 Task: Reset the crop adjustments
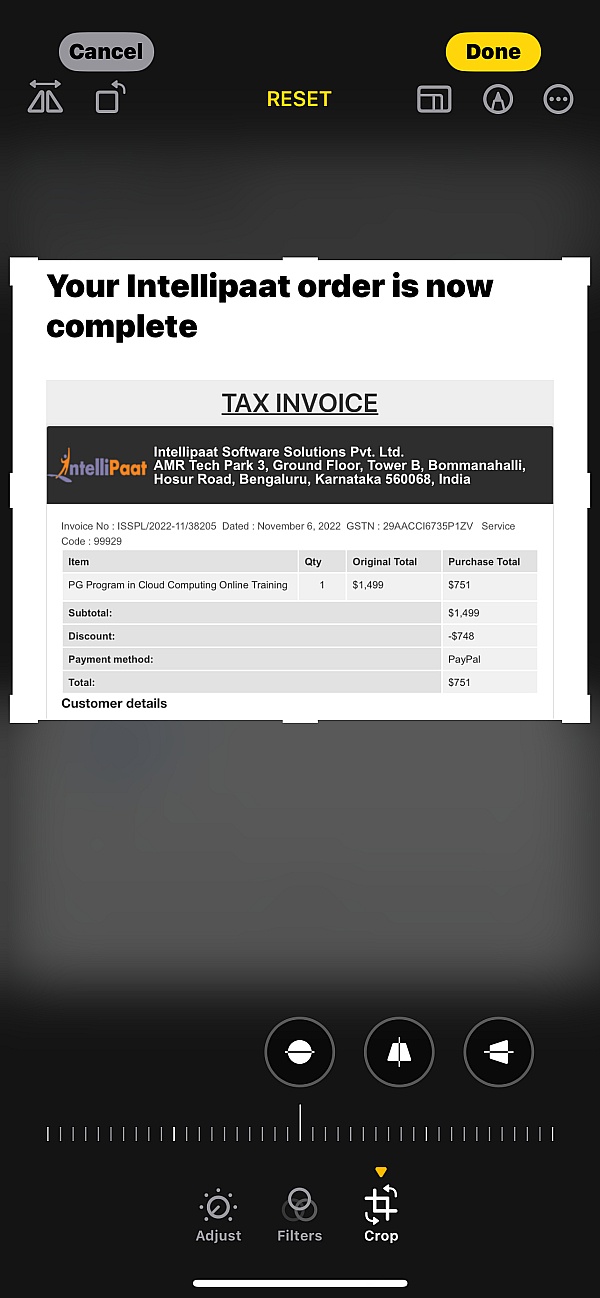pyautogui.click(x=299, y=99)
